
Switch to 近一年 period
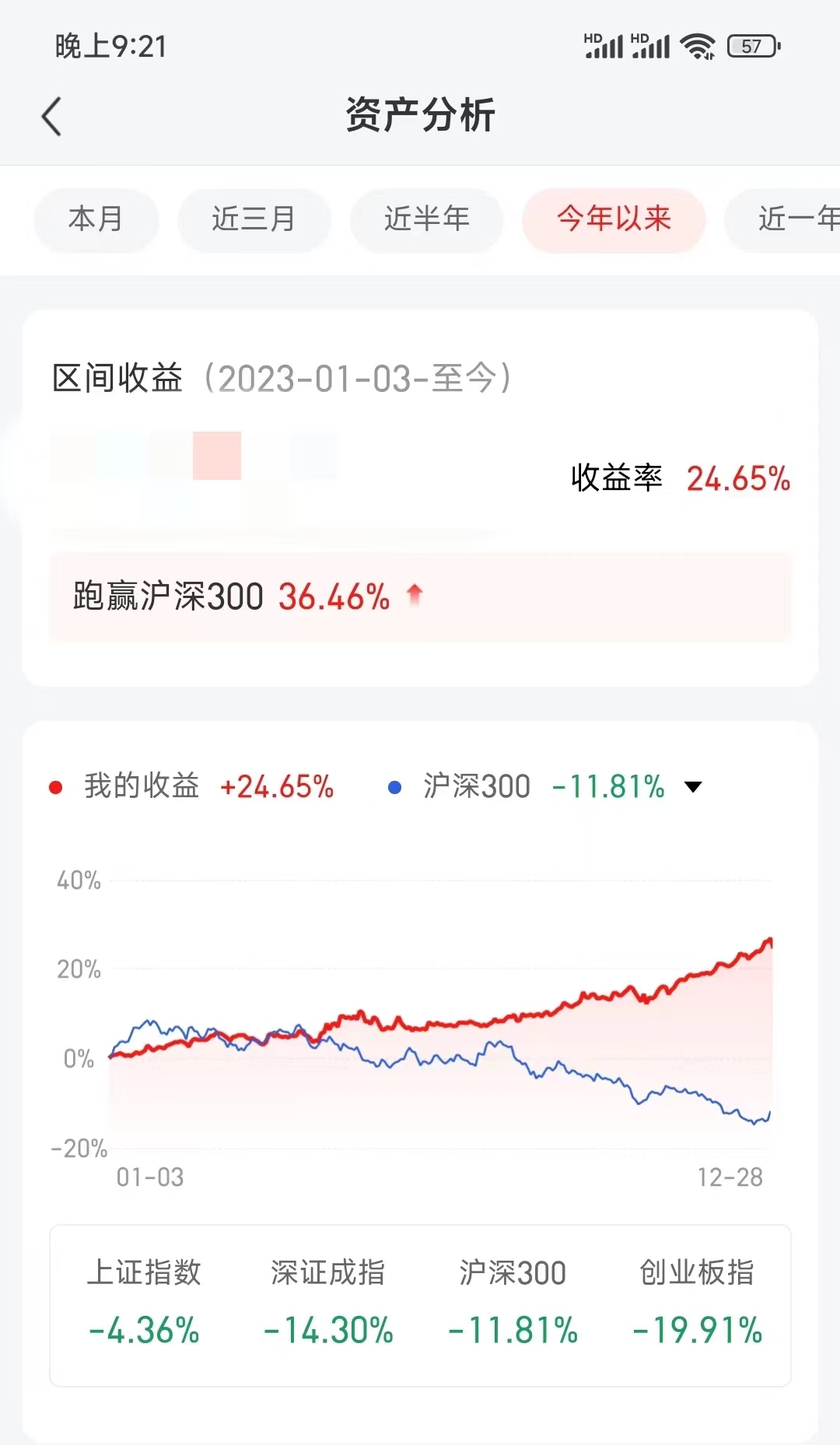point(784,219)
